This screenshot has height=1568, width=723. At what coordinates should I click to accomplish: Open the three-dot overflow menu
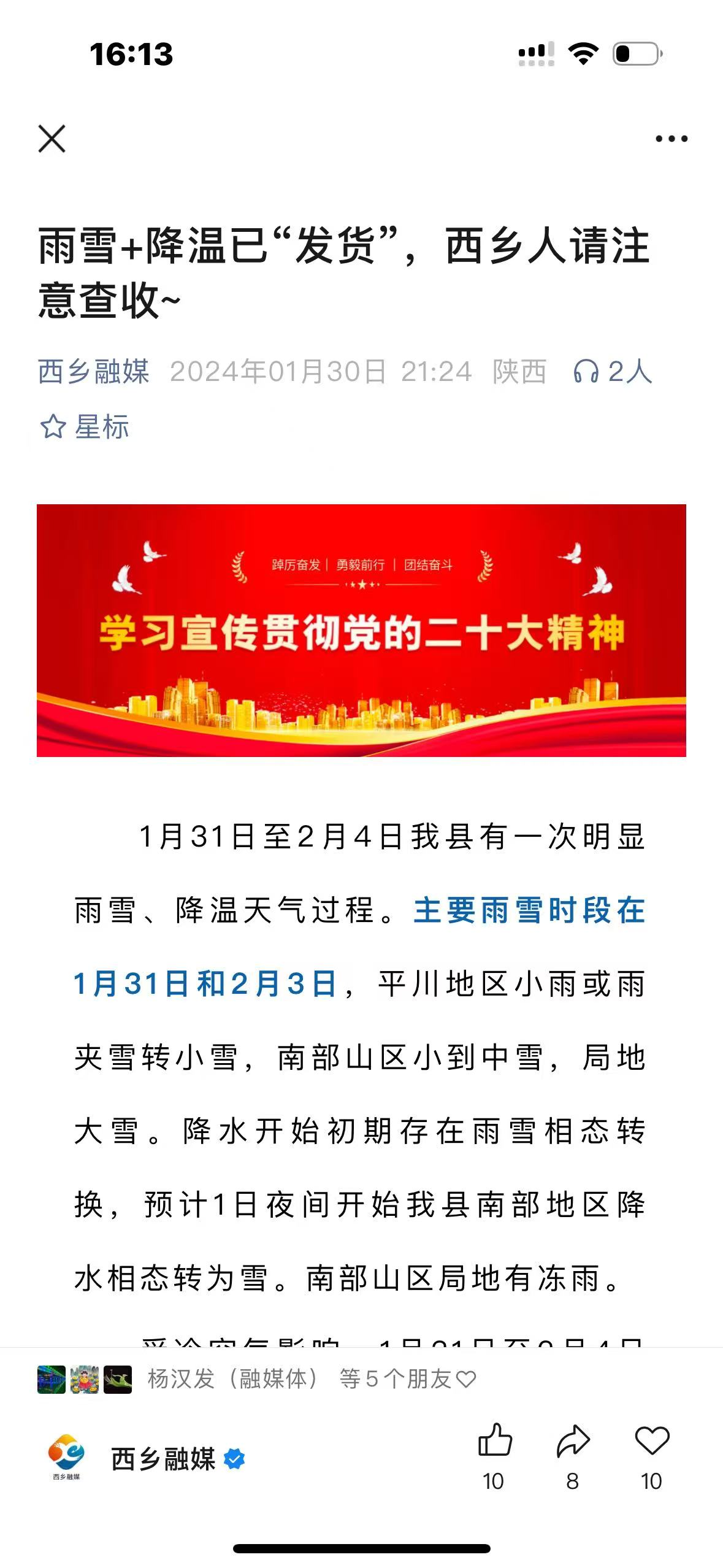point(671,139)
